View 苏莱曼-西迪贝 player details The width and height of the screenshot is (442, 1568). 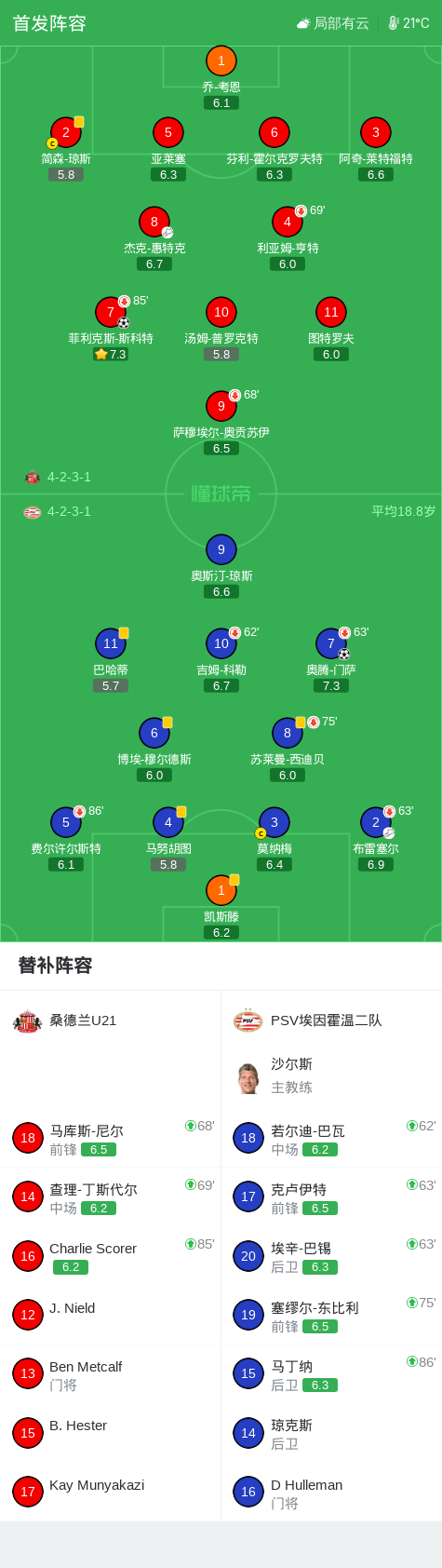pyautogui.click(x=288, y=750)
